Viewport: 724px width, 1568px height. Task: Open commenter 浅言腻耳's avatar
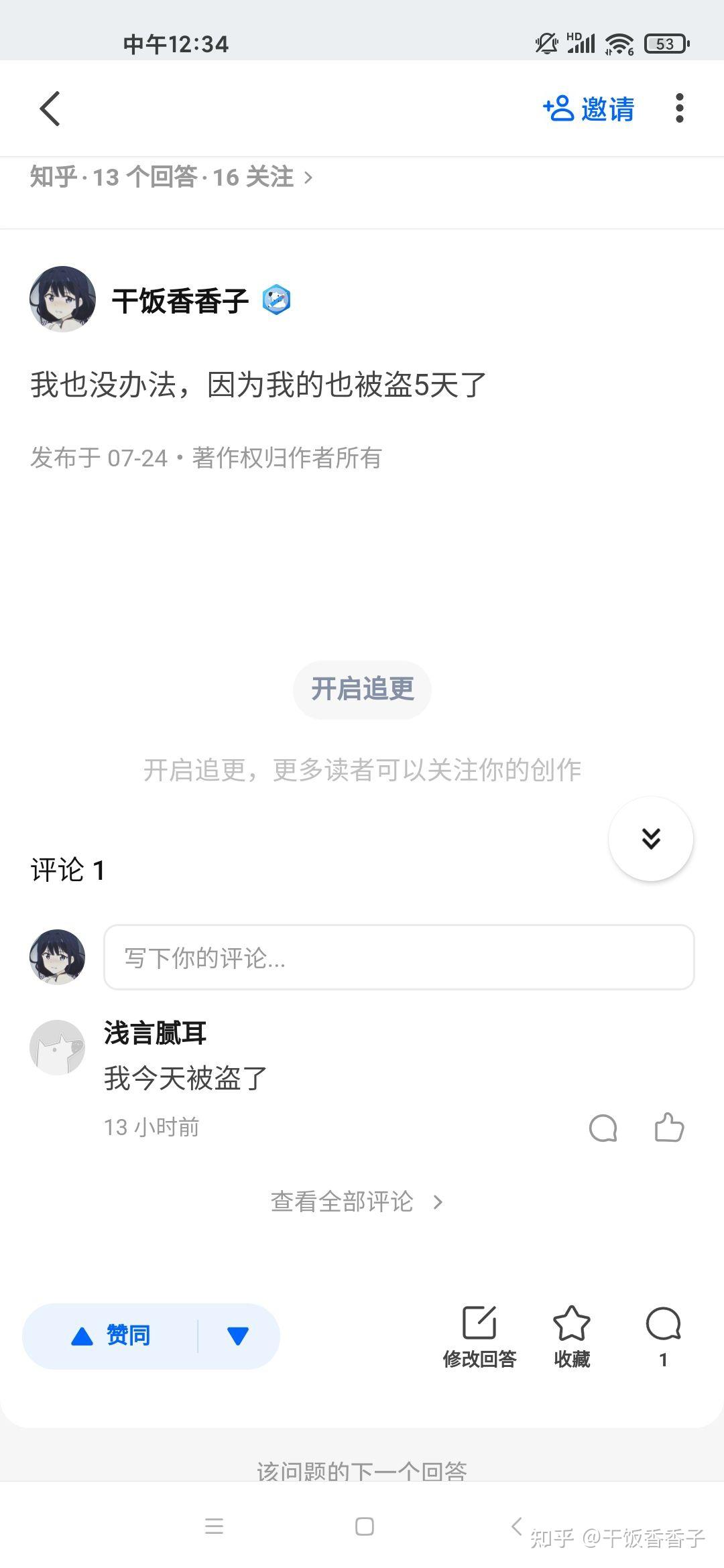(x=58, y=1047)
